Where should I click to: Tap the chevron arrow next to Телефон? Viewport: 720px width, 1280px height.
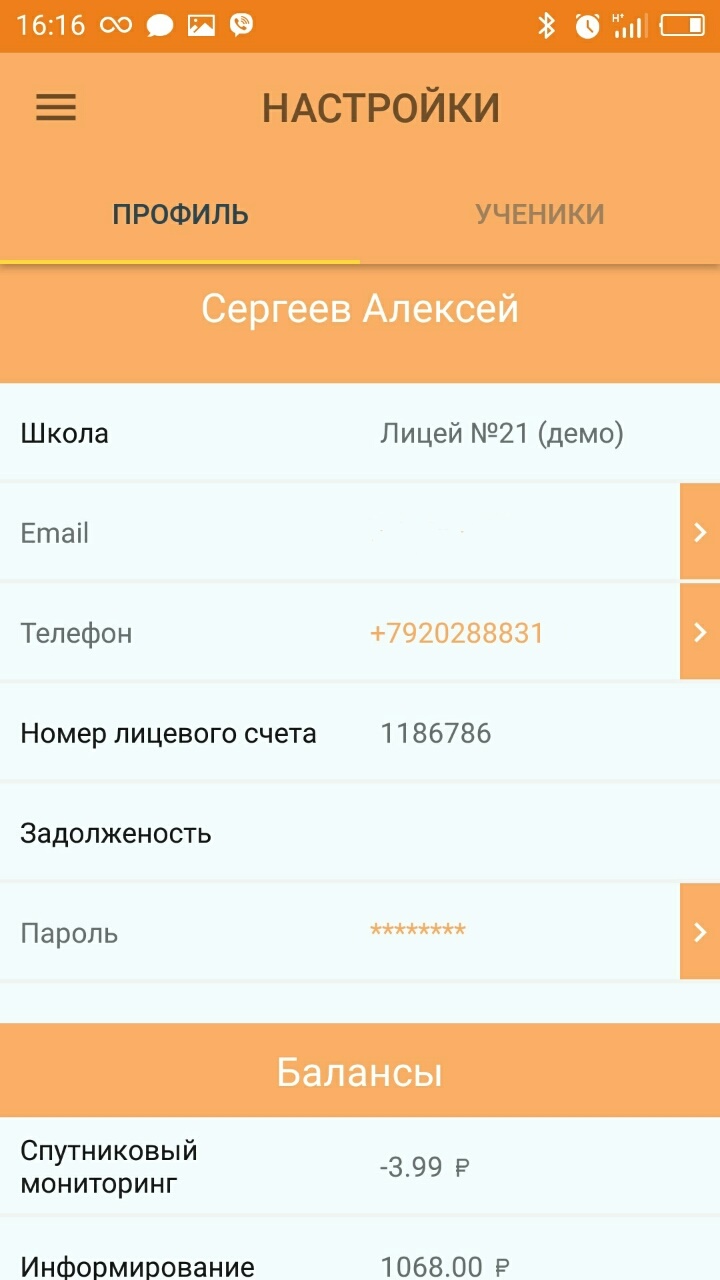pos(700,632)
